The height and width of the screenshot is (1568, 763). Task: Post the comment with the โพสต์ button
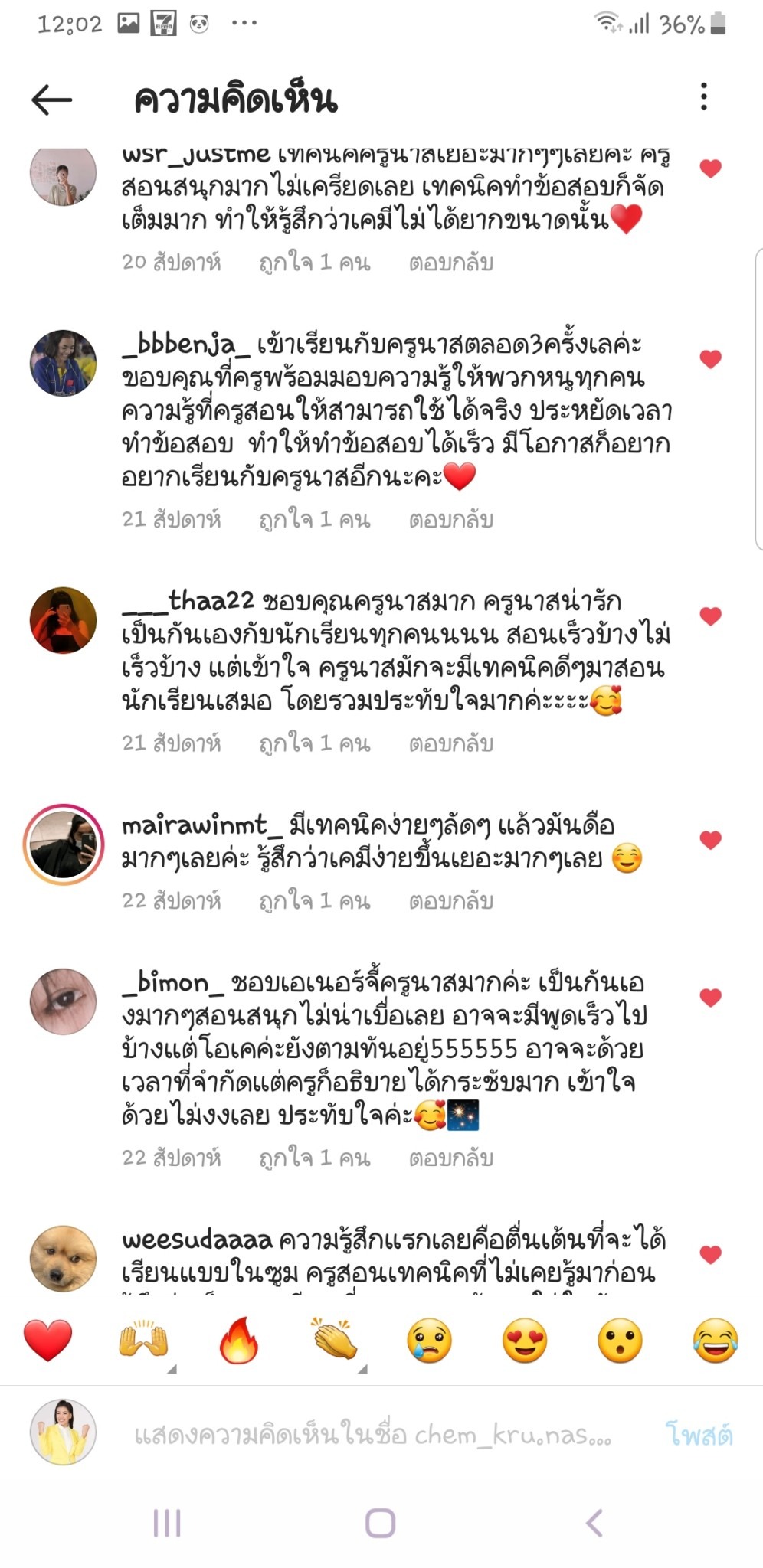pos(698,1434)
